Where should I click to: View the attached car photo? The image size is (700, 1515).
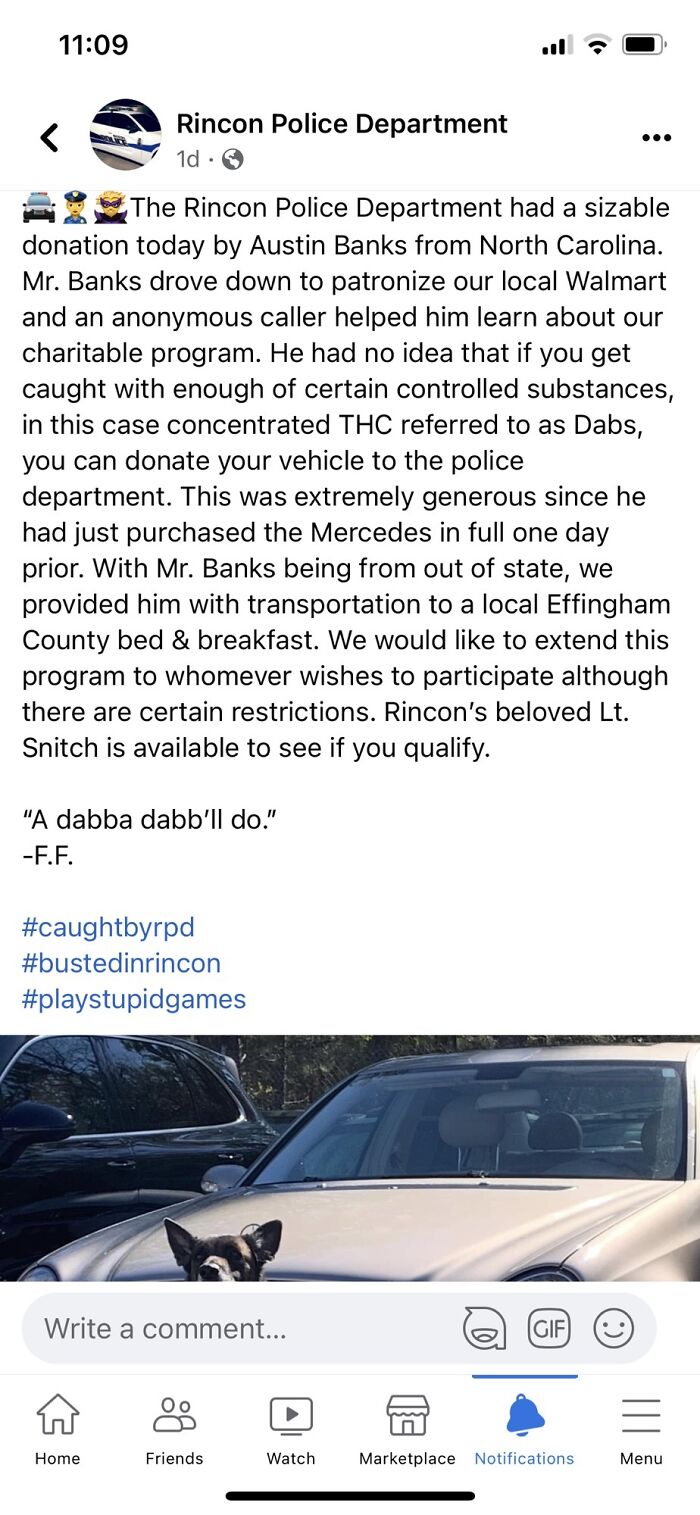tap(350, 1158)
